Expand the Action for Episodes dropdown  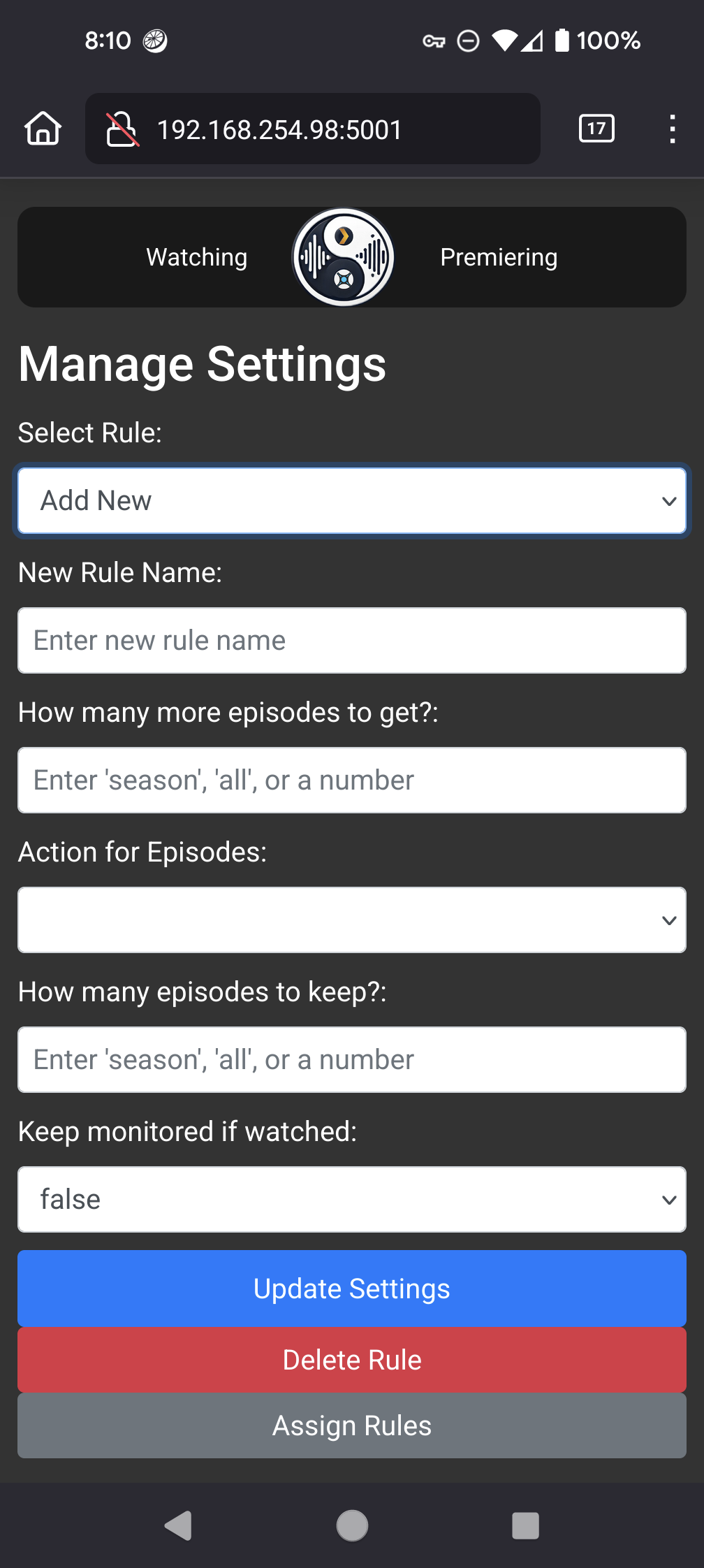[x=352, y=920]
